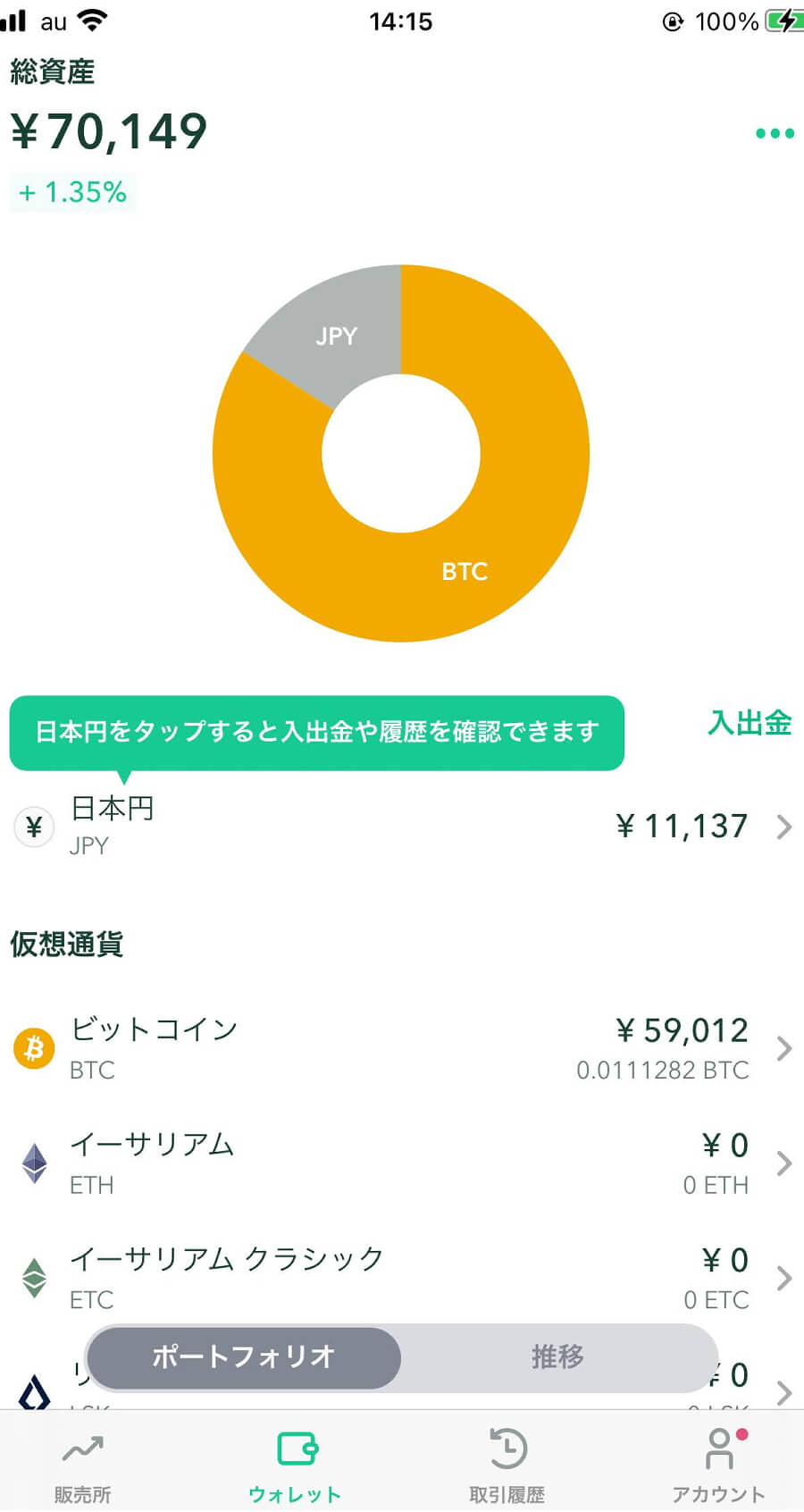Open the three-dot overflow menu
The height and width of the screenshot is (1512, 804).
click(775, 133)
